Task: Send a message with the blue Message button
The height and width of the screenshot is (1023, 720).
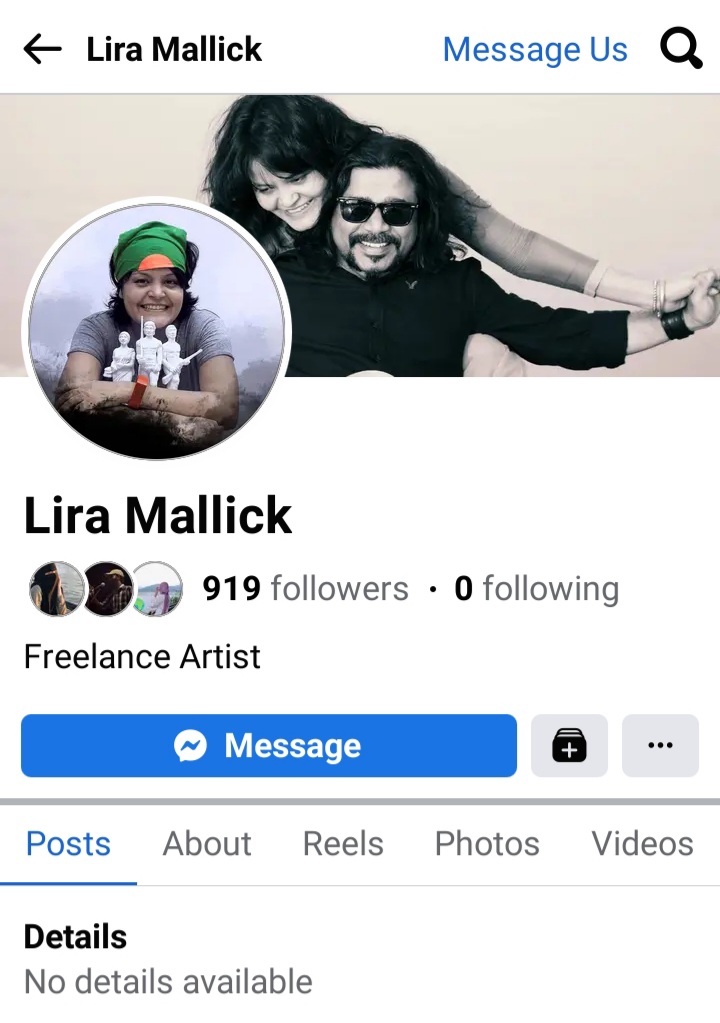Action: pos(268,746)
